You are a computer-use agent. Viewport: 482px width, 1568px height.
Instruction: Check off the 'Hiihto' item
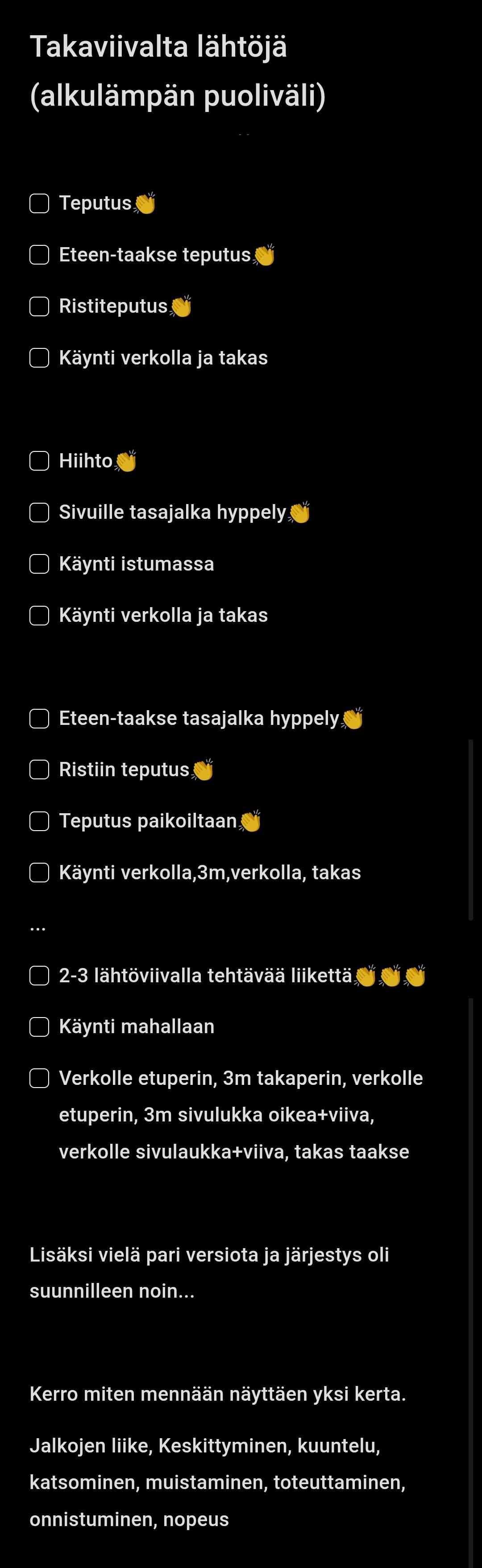coord(40,461)
